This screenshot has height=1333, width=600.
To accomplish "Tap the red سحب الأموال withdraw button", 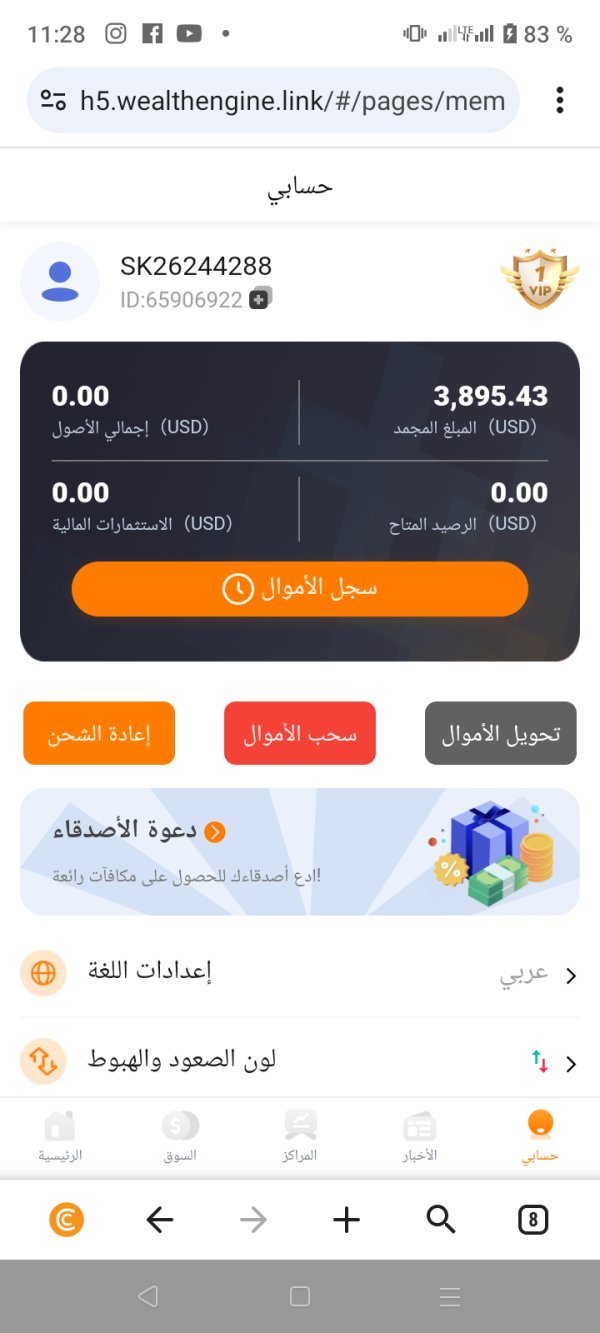I will click(x=300, y=733).
